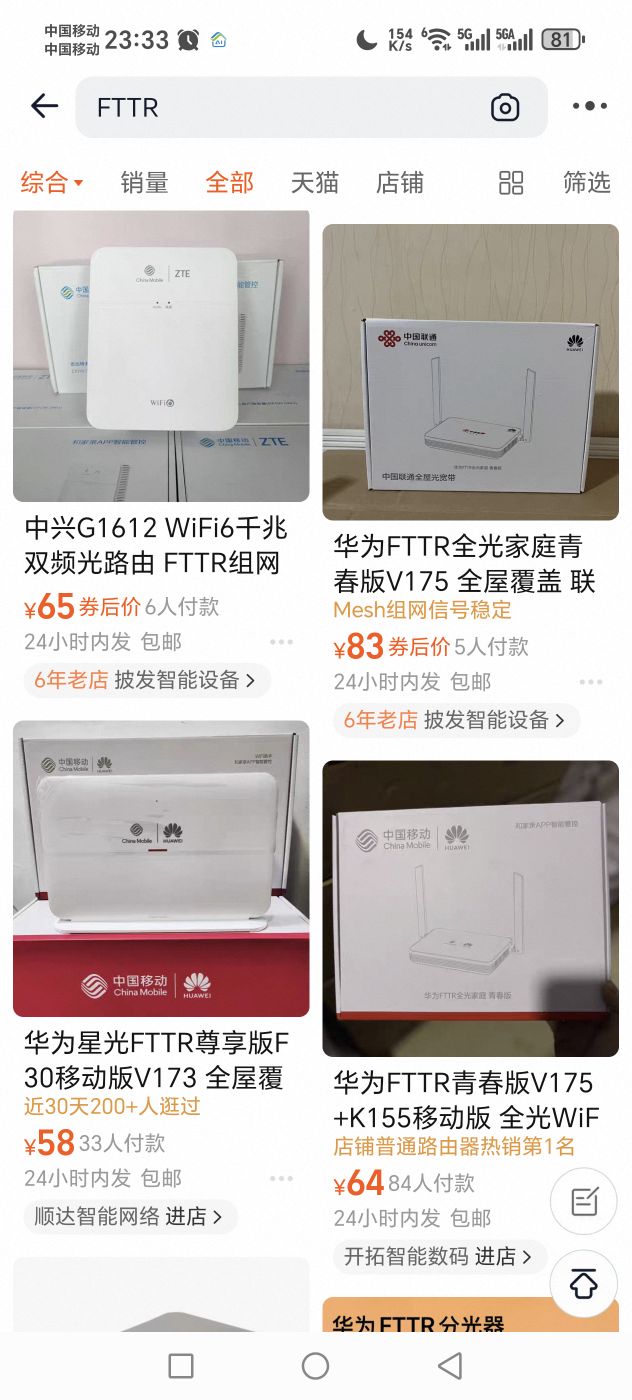The image size is (632, 1400).
Task: Switch to the 店铺 tab
Action: (399, 182)
